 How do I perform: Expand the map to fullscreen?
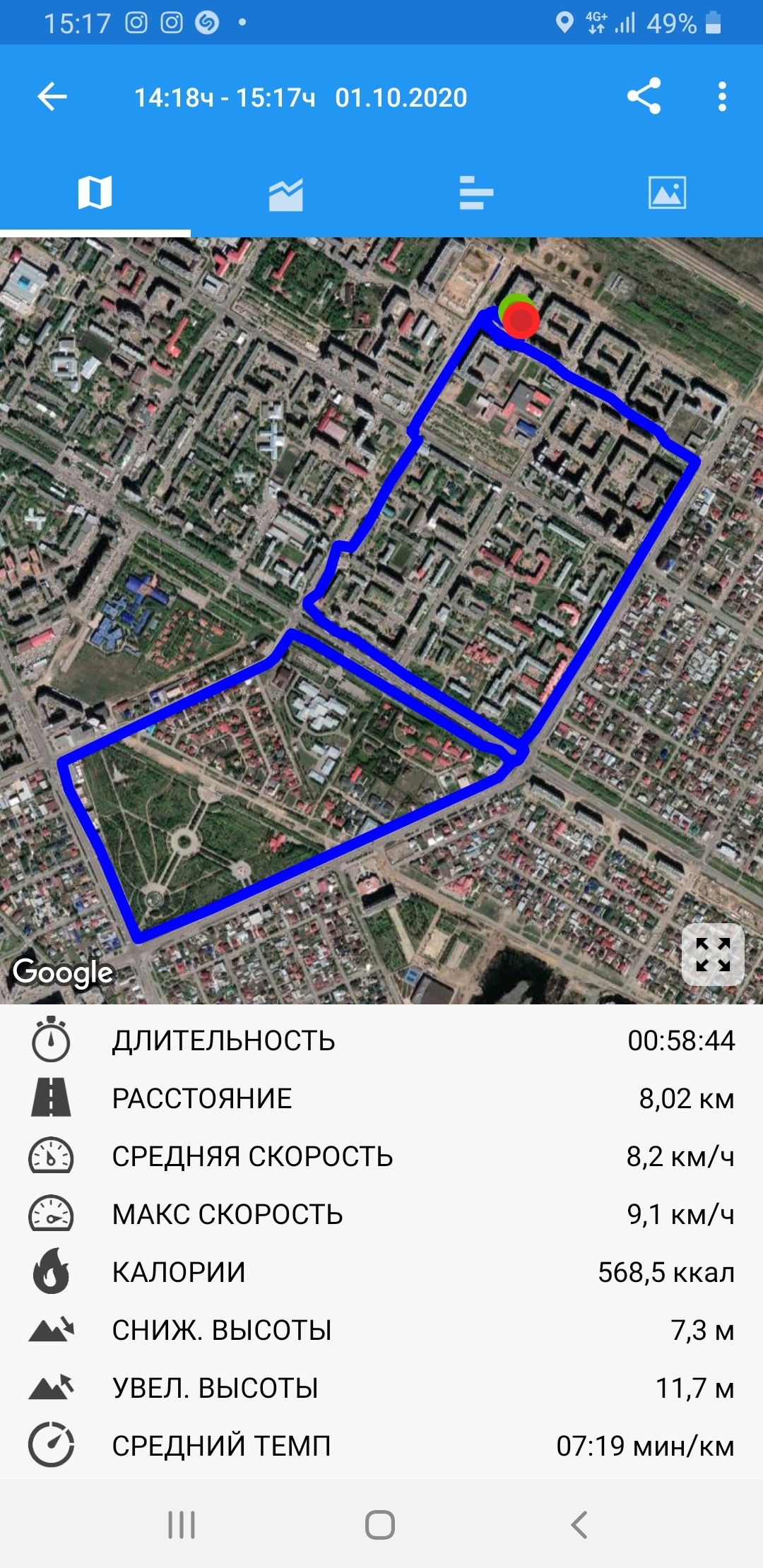point(712,955)
